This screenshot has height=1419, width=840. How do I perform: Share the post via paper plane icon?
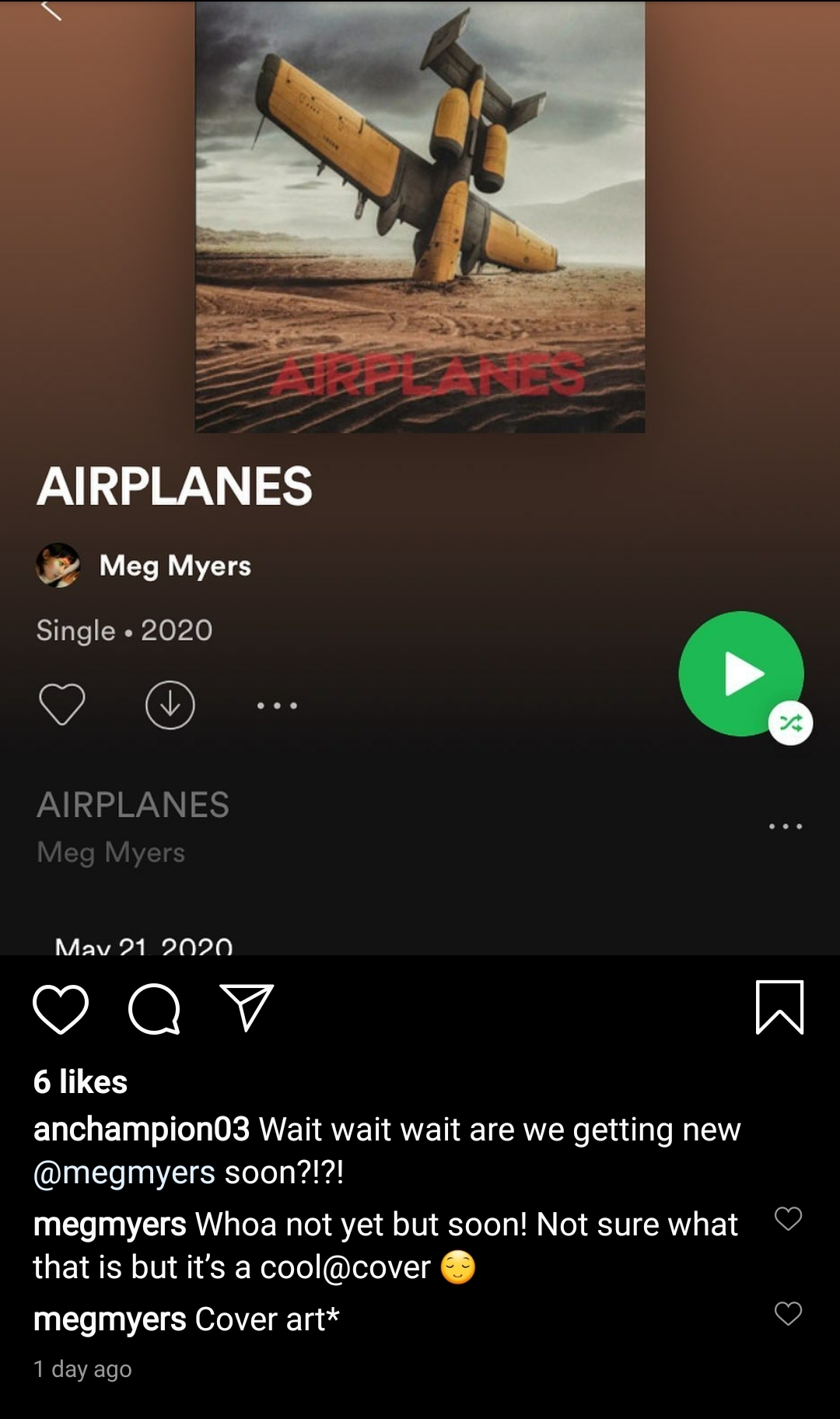click(247, 1007)
